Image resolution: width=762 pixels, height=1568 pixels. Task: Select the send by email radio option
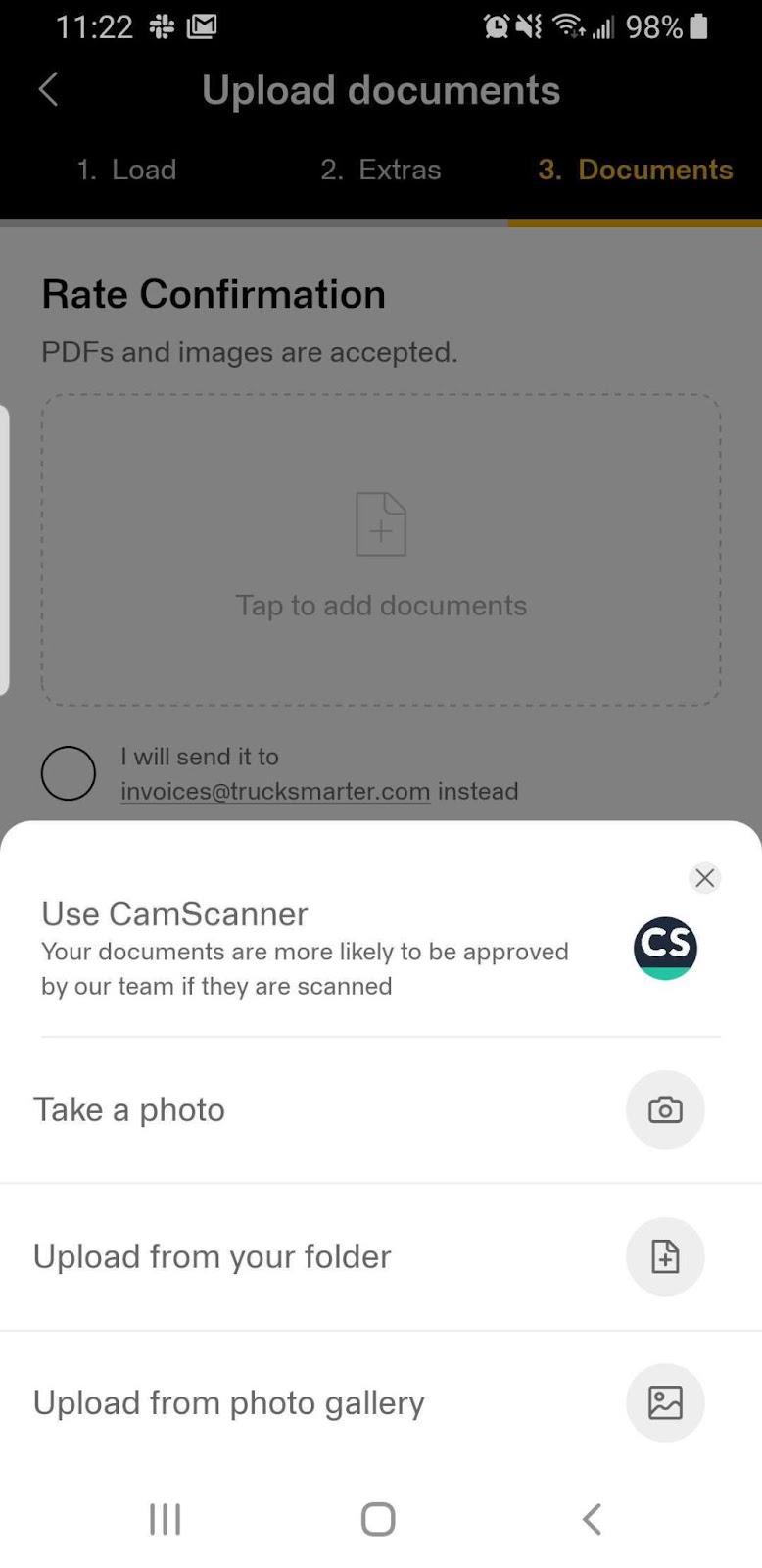point(69,773)
